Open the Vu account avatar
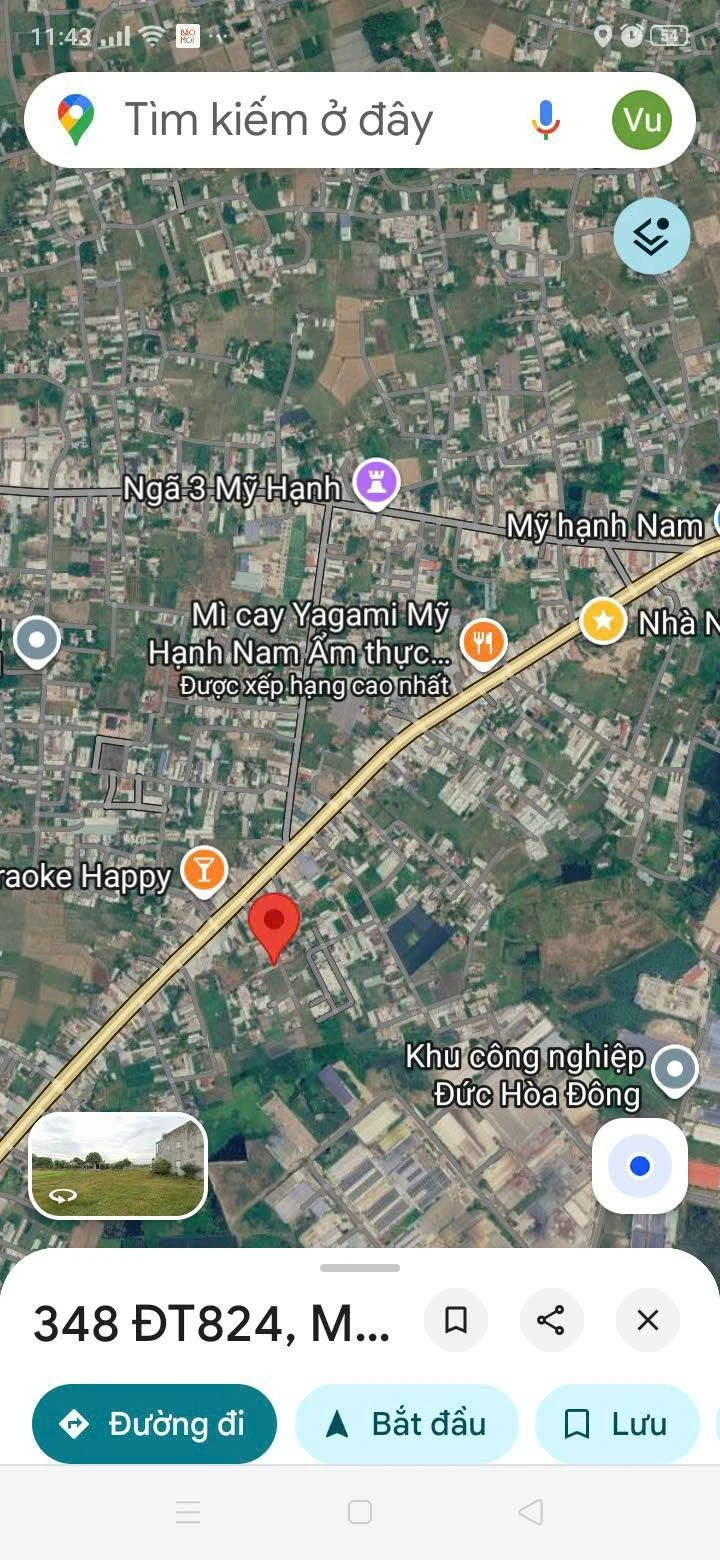Screen dimensions: 720x1560 [642, 120]
